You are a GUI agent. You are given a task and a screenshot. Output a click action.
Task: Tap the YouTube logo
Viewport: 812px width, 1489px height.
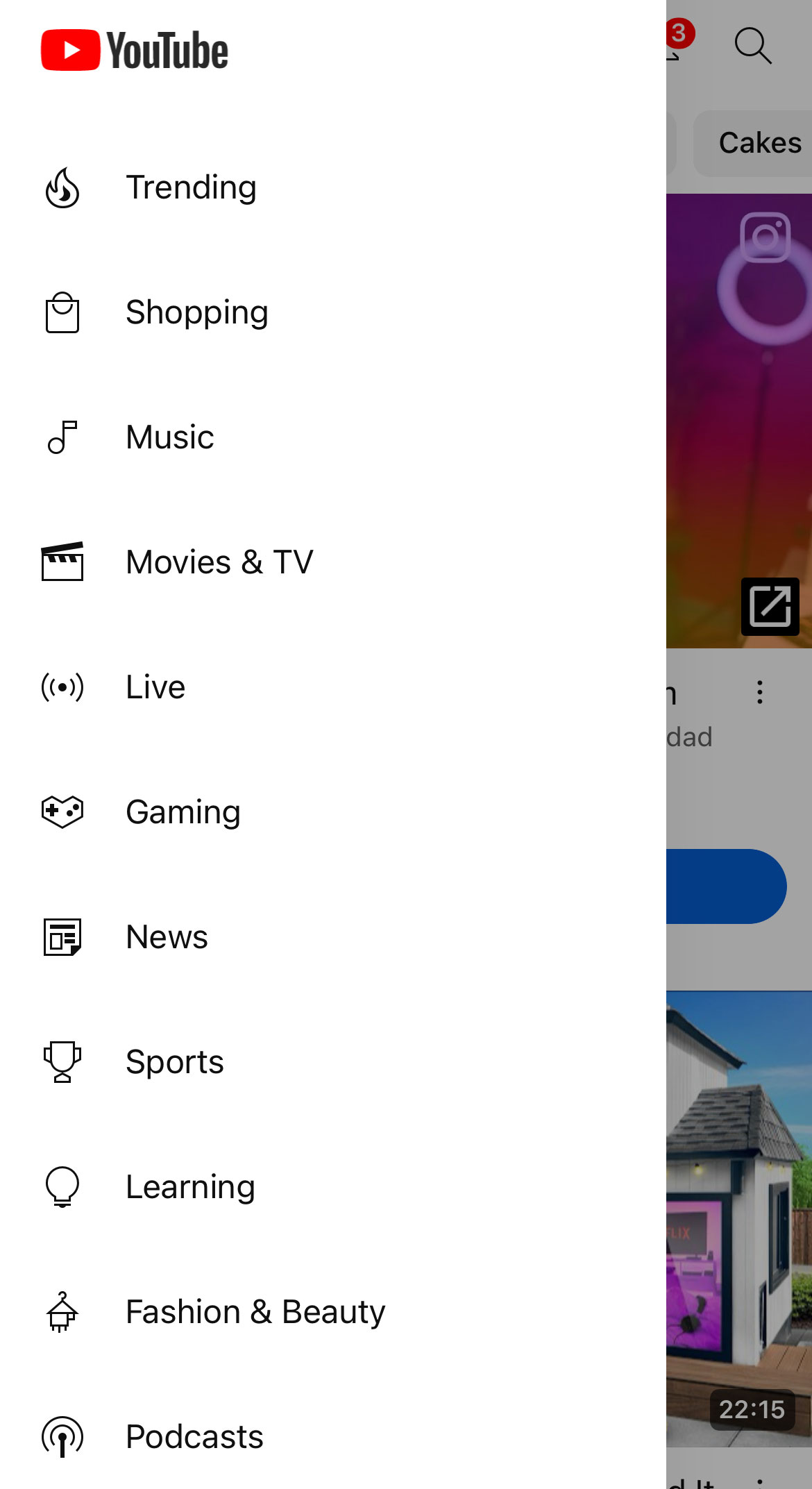tap(134, 49)
